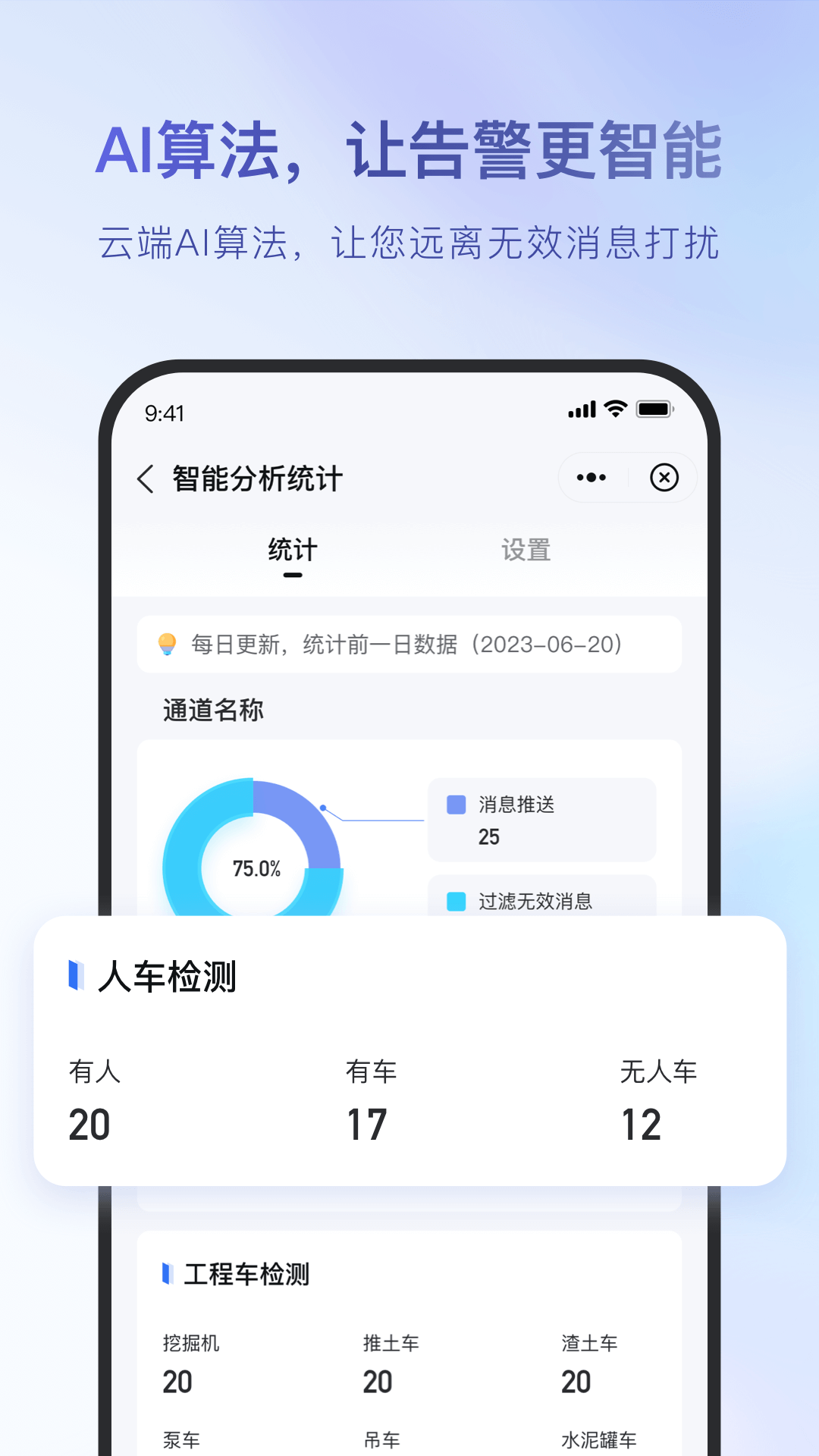Click the circular close button
The height and width of the screenshot is (1456, 819).
click(665, 477)
